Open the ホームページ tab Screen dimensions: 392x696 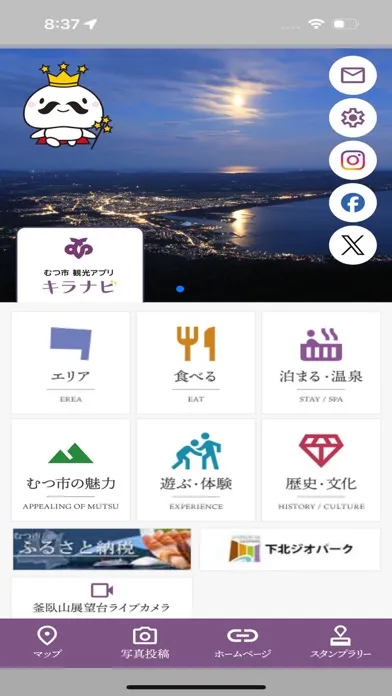pyautogui.click(x=243, y=642)
